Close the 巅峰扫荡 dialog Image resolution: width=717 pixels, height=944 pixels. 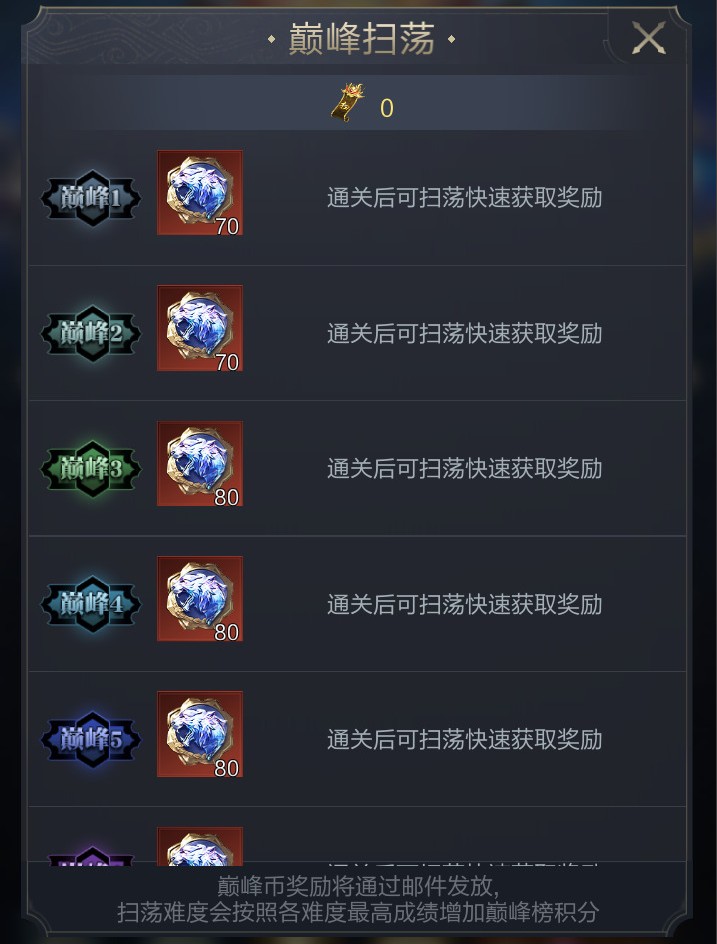(648, 39)
